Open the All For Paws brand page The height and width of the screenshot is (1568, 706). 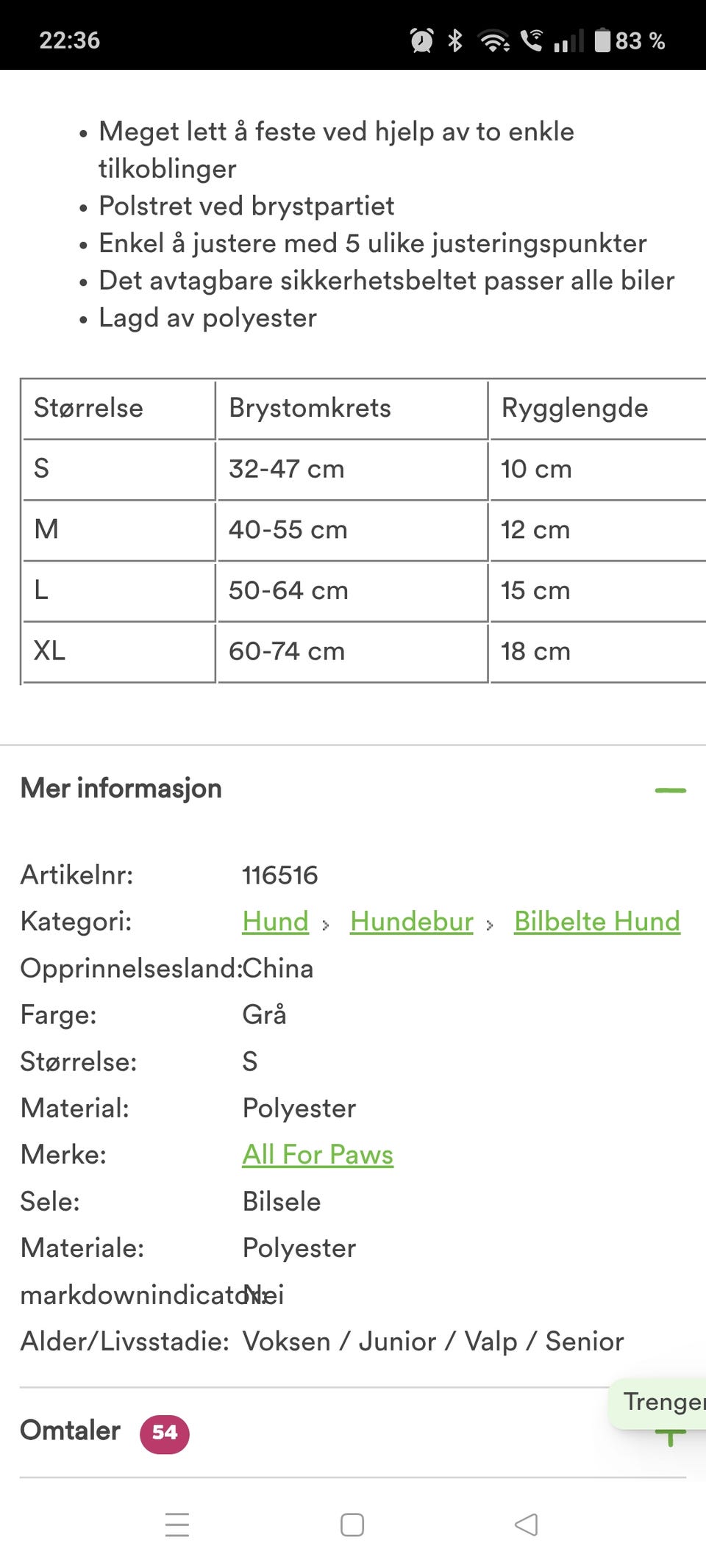click(318, 1155)
